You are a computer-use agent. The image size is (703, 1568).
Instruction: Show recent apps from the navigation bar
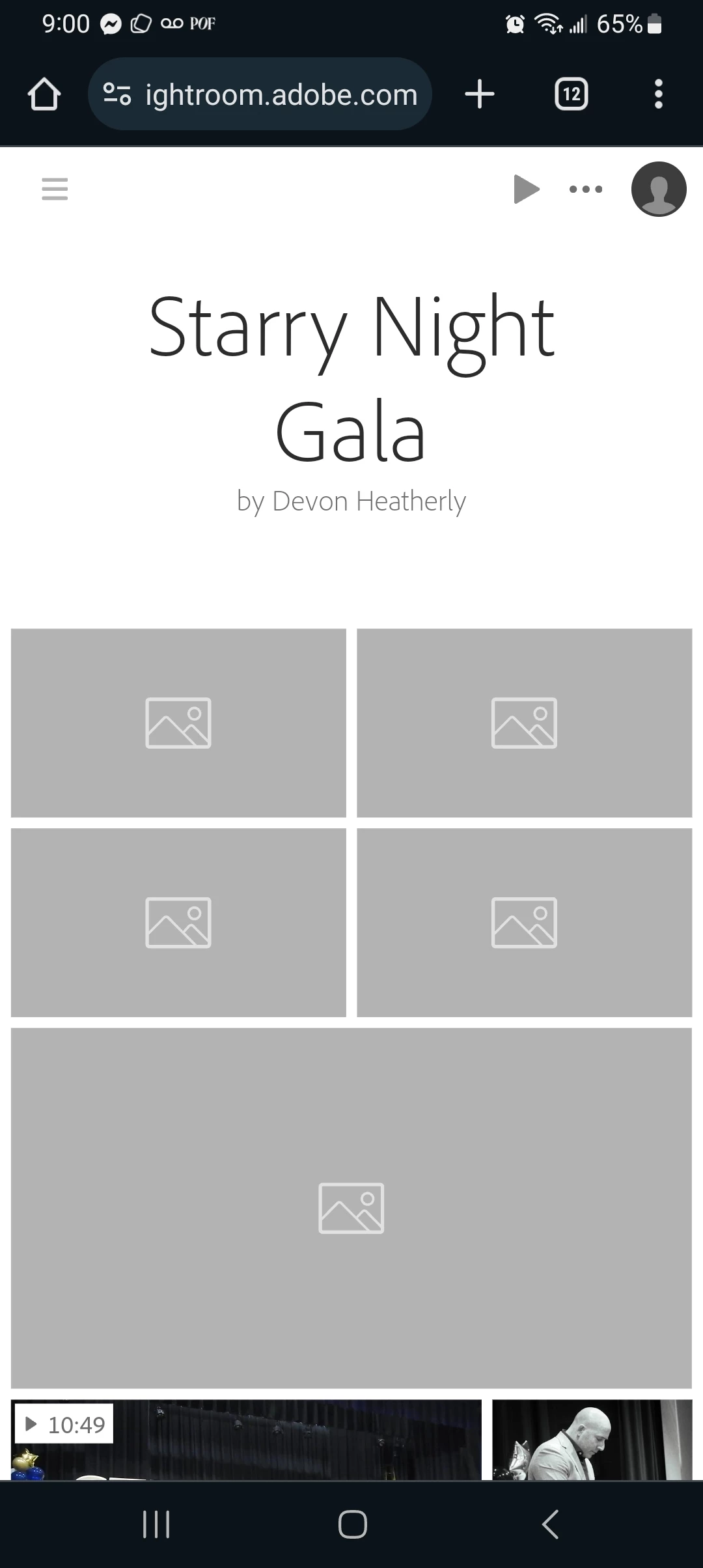(x=156, y=1524)
